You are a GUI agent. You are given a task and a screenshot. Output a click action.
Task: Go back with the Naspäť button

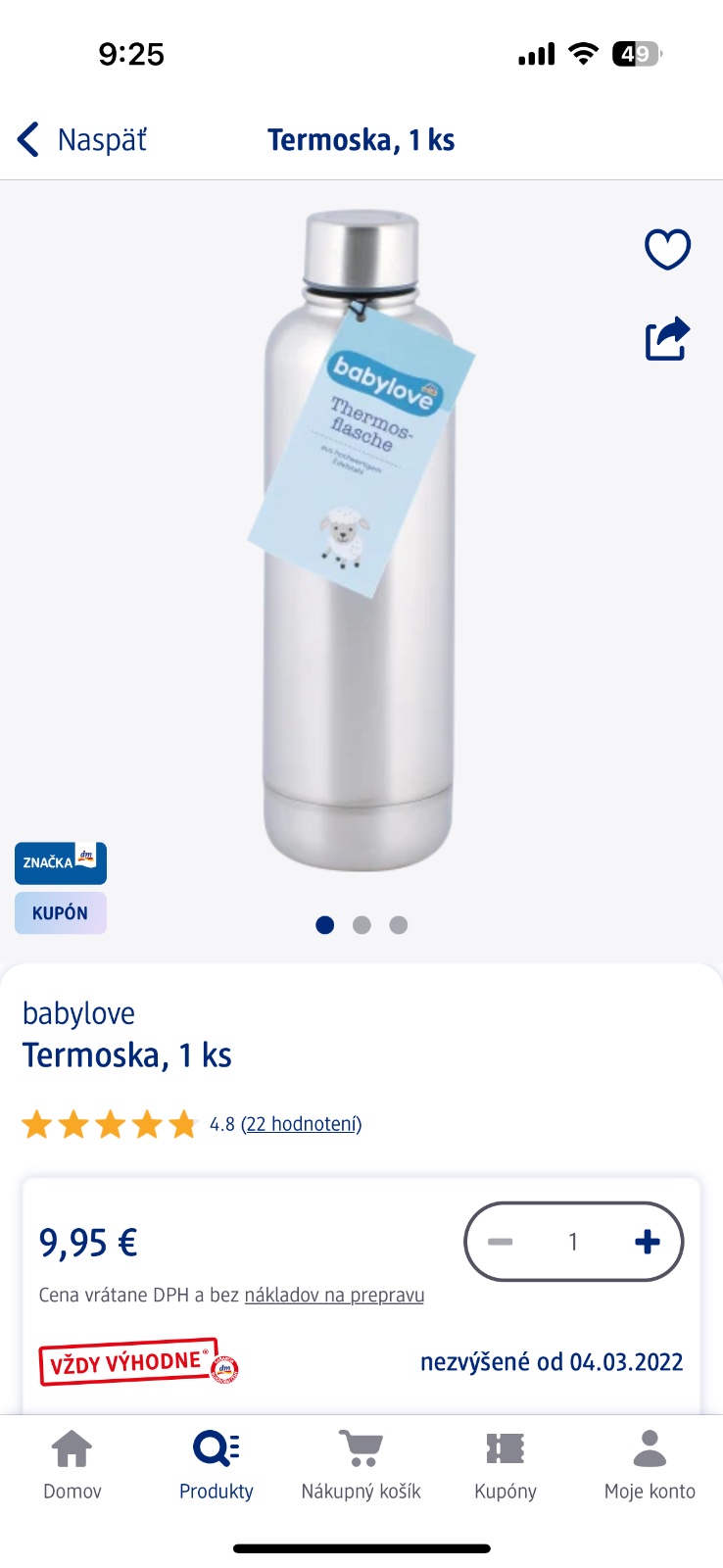coord(83,140)
